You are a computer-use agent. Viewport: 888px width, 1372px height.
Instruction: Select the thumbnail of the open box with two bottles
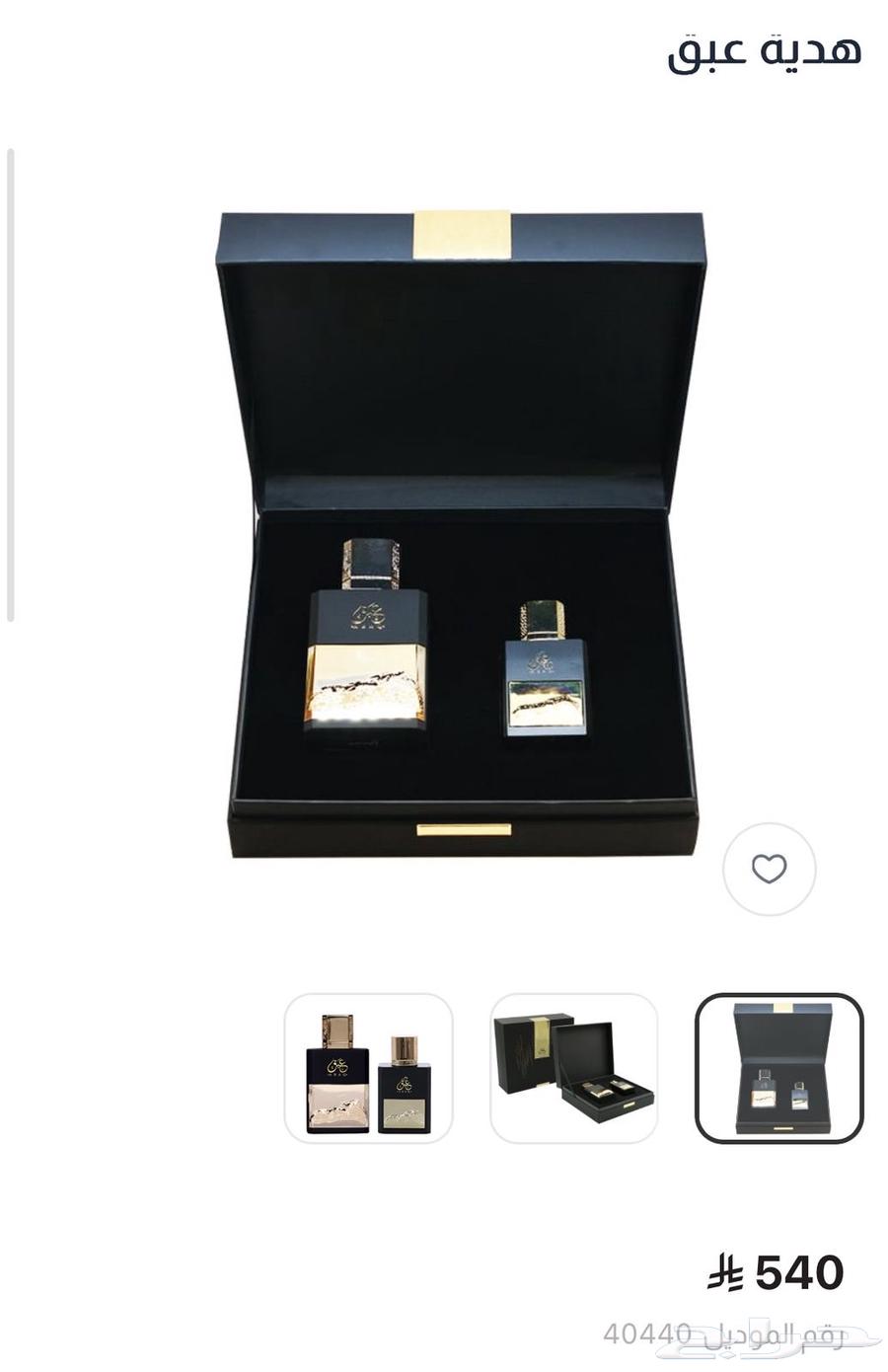[x=778, y=1068]
